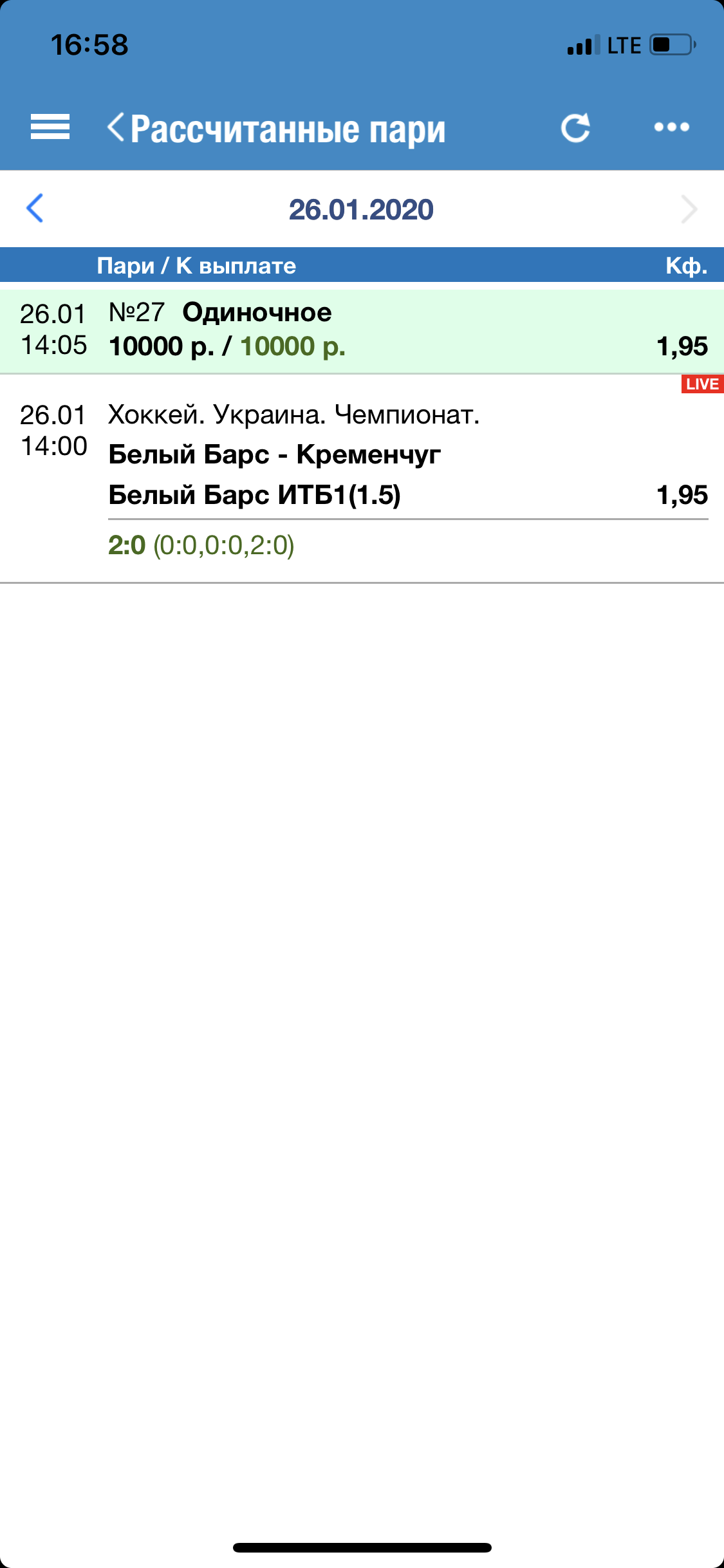This screenshot has height=1568, width=724.
Task: Show bets for the next date
Action: click(x=689, y=209)
